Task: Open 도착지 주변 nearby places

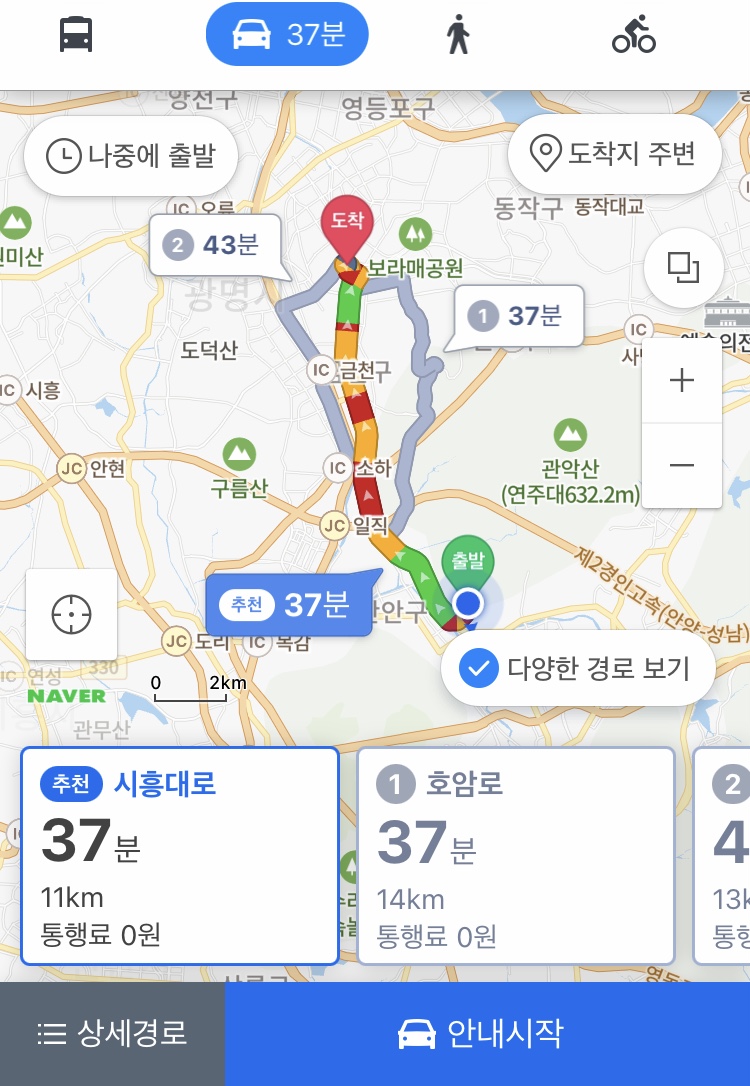Action: [614, 154]
